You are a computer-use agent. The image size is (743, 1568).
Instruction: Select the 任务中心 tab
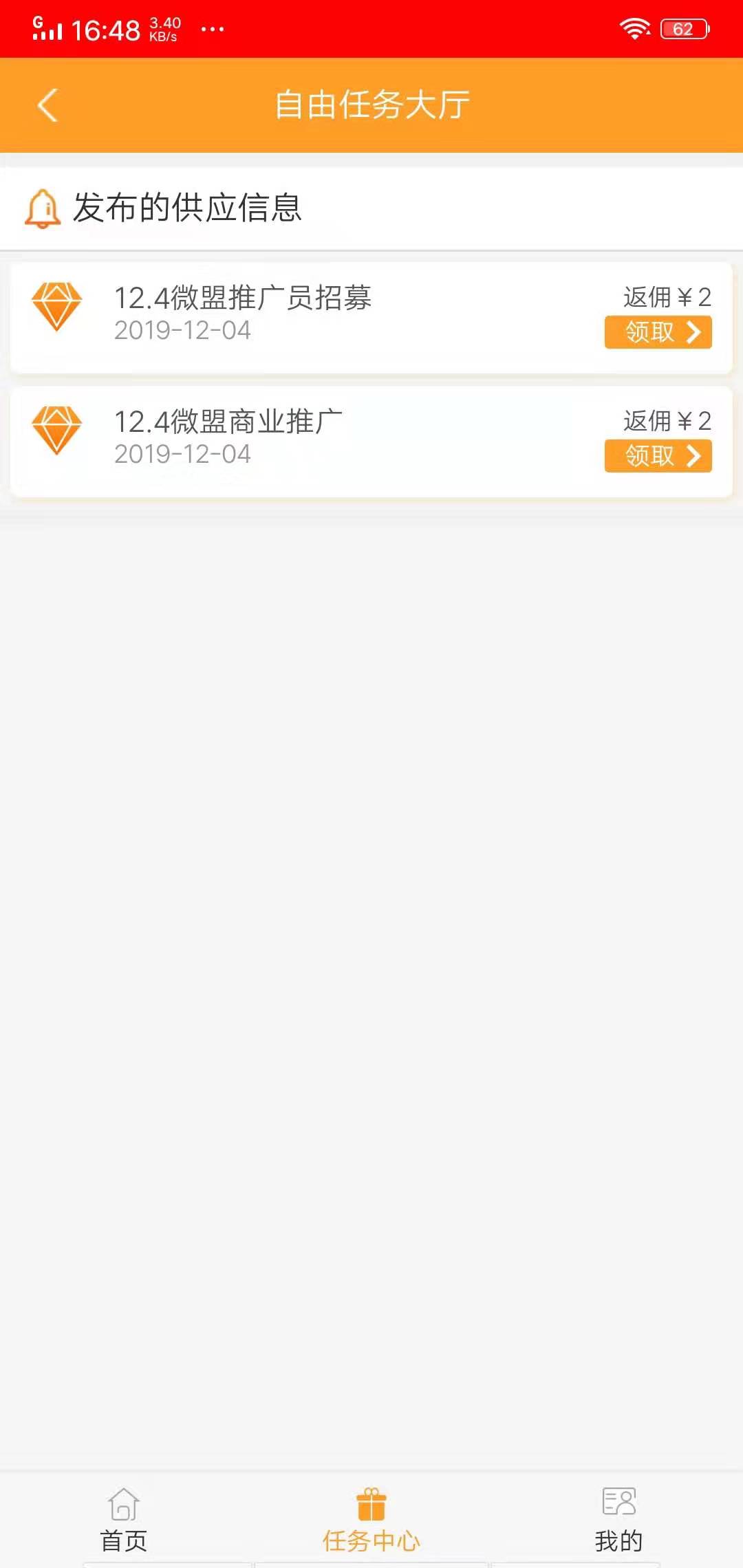[371, 1520]
